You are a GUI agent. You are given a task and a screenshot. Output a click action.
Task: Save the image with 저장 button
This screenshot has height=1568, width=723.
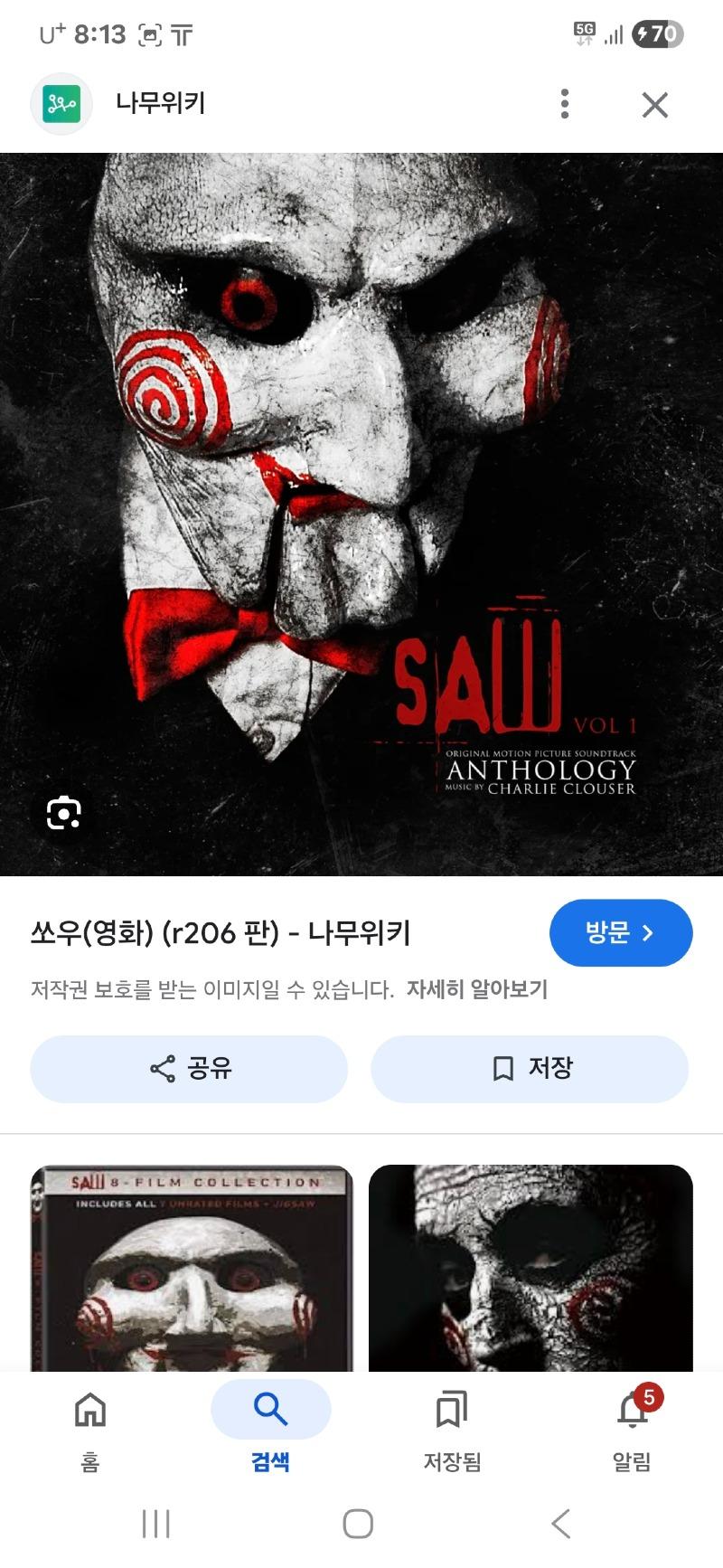coord(530,1069)
